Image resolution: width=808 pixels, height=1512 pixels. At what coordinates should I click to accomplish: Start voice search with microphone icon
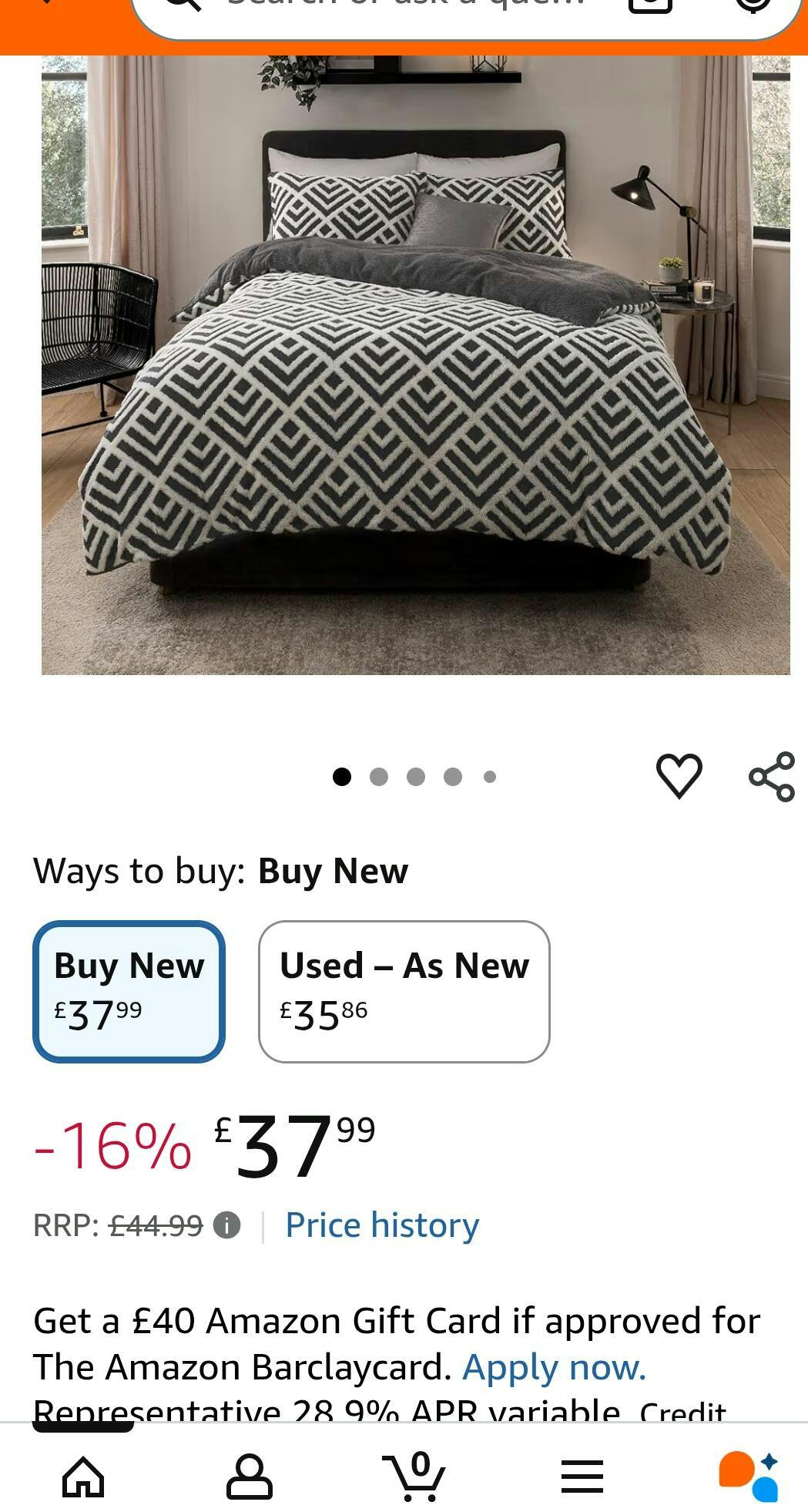pyautogui.click(x=753, y=6)
